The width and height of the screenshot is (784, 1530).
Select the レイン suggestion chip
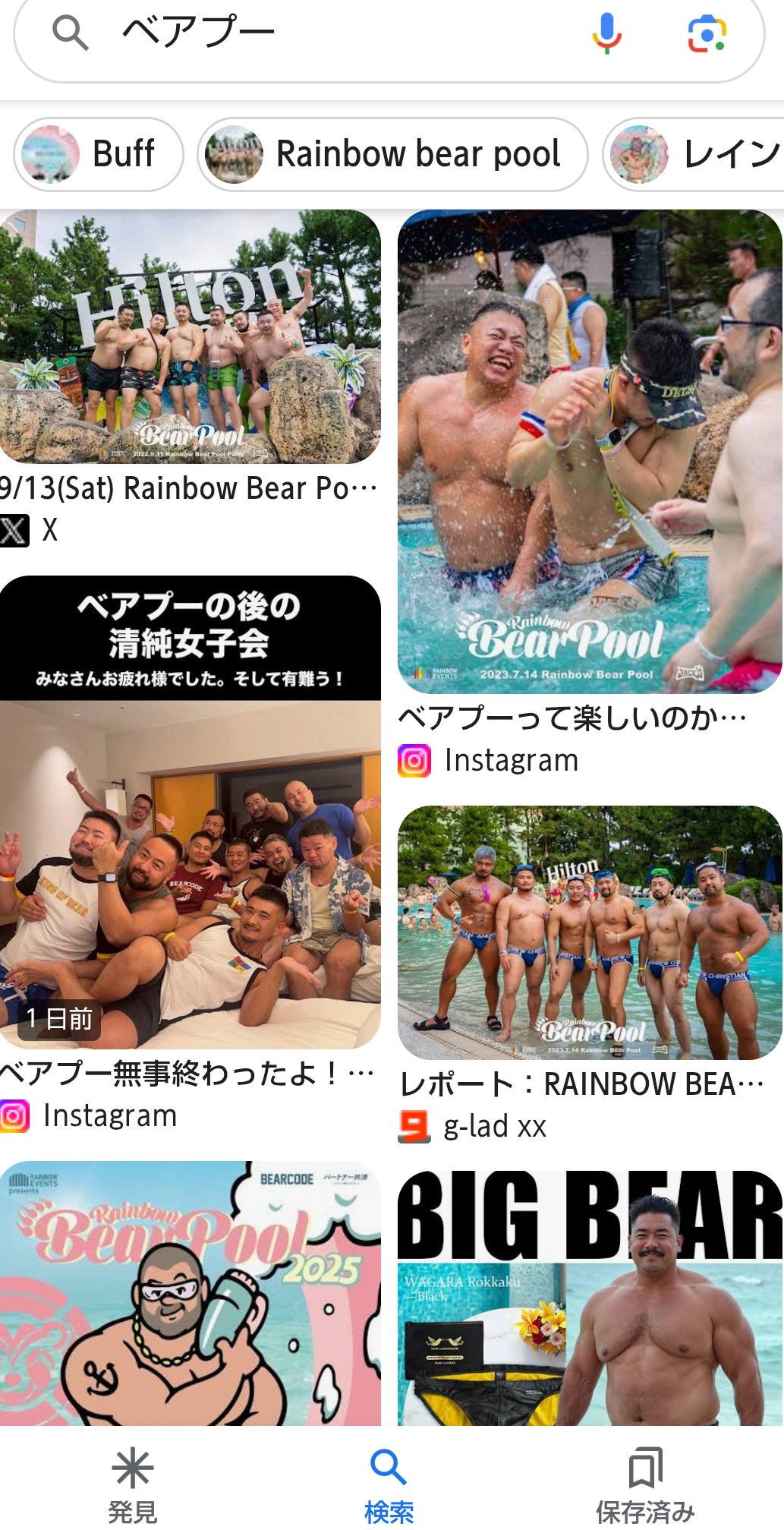(694, 154)
